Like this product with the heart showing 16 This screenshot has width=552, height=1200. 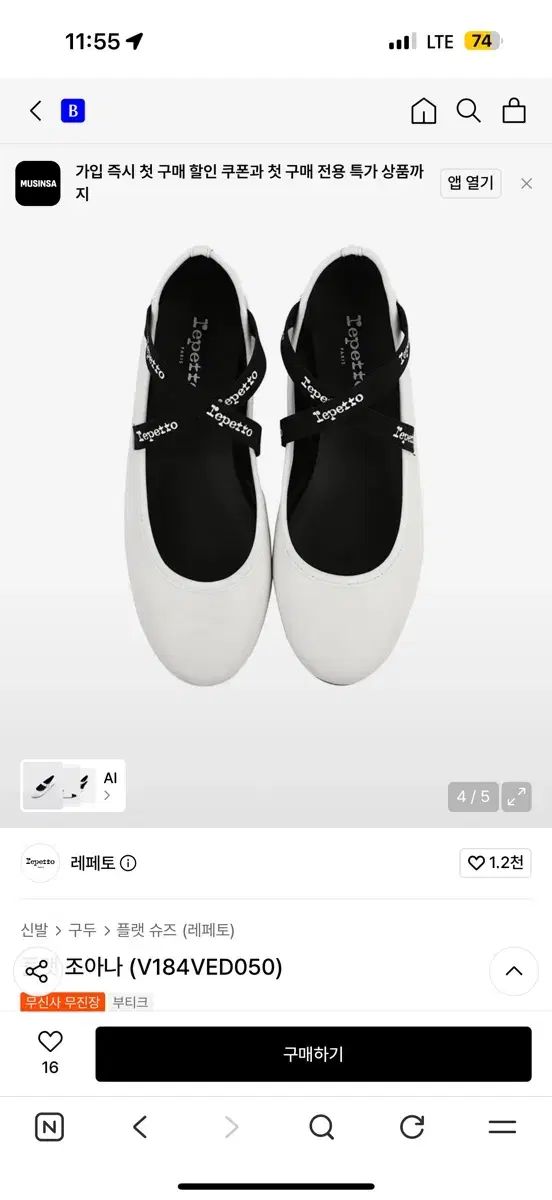(50, 1053)
